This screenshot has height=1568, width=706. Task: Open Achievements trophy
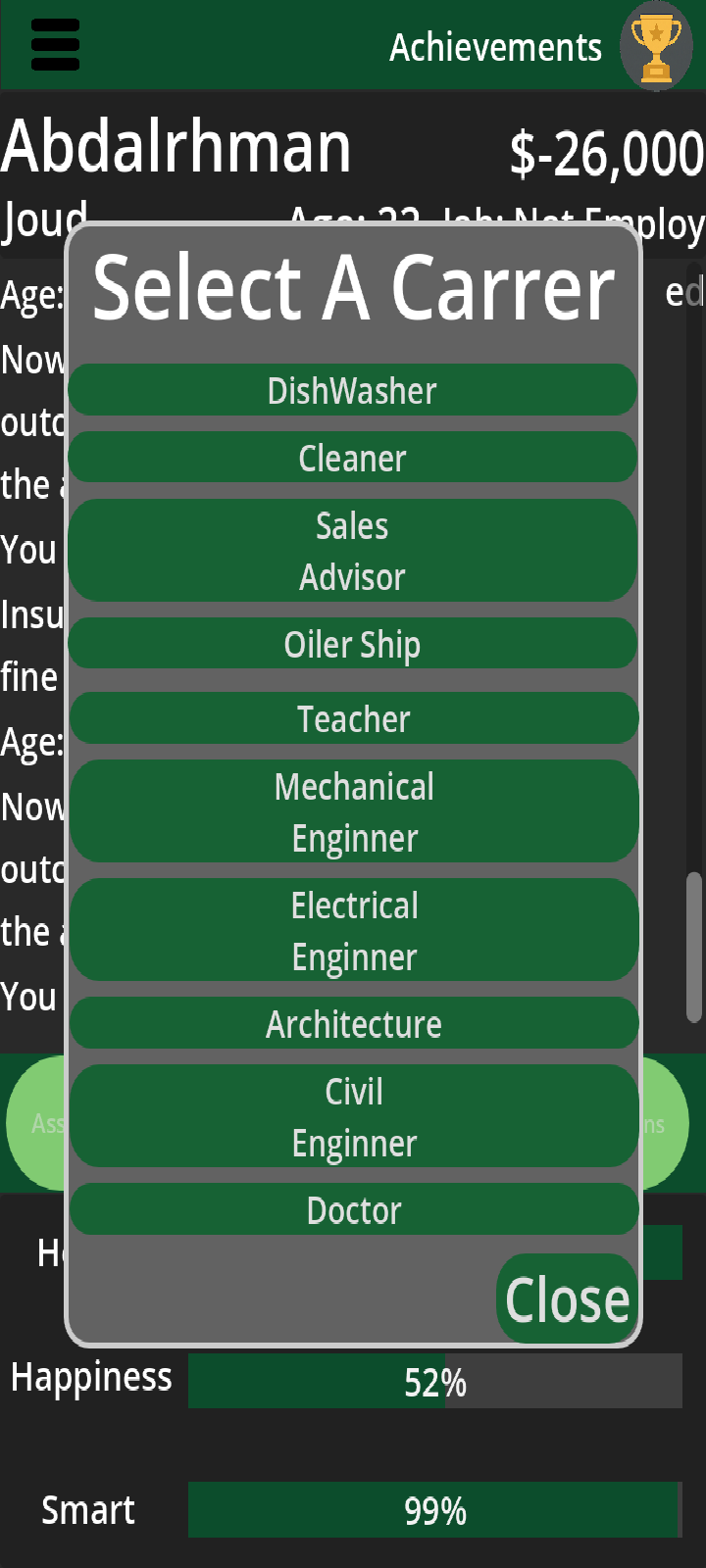pos(656,46)
